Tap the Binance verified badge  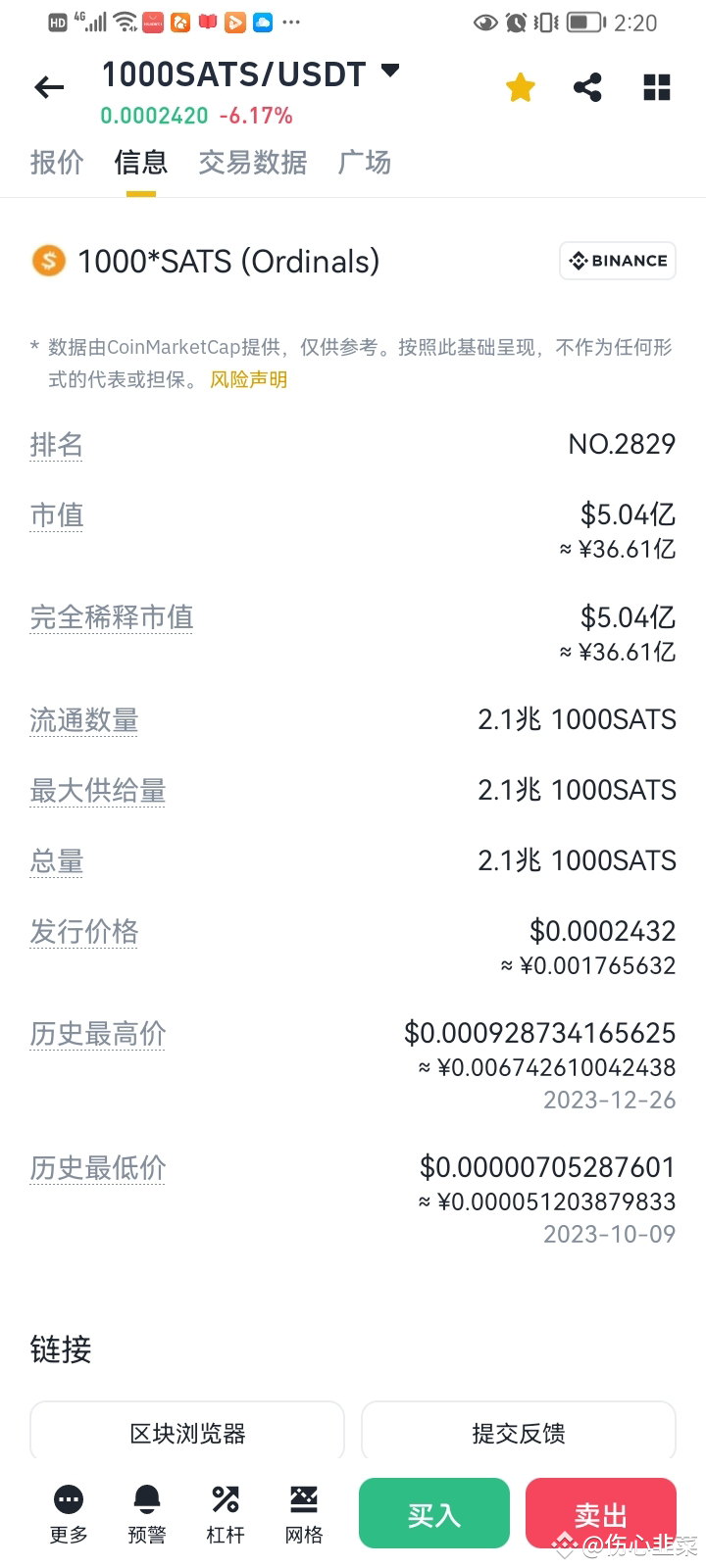[x=617, y=261]
